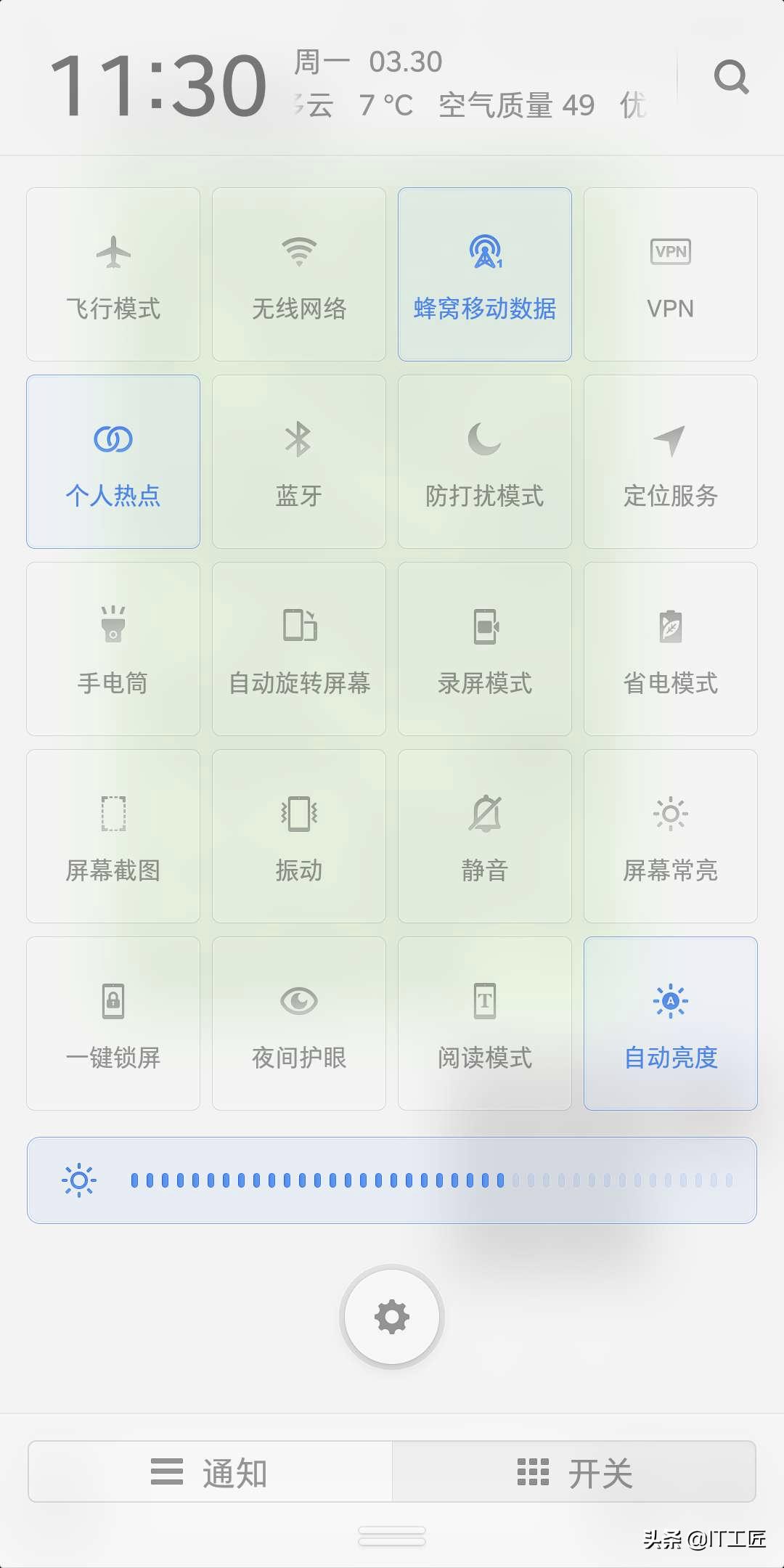Tap the search magnifier in top right

tap(733, 77)
